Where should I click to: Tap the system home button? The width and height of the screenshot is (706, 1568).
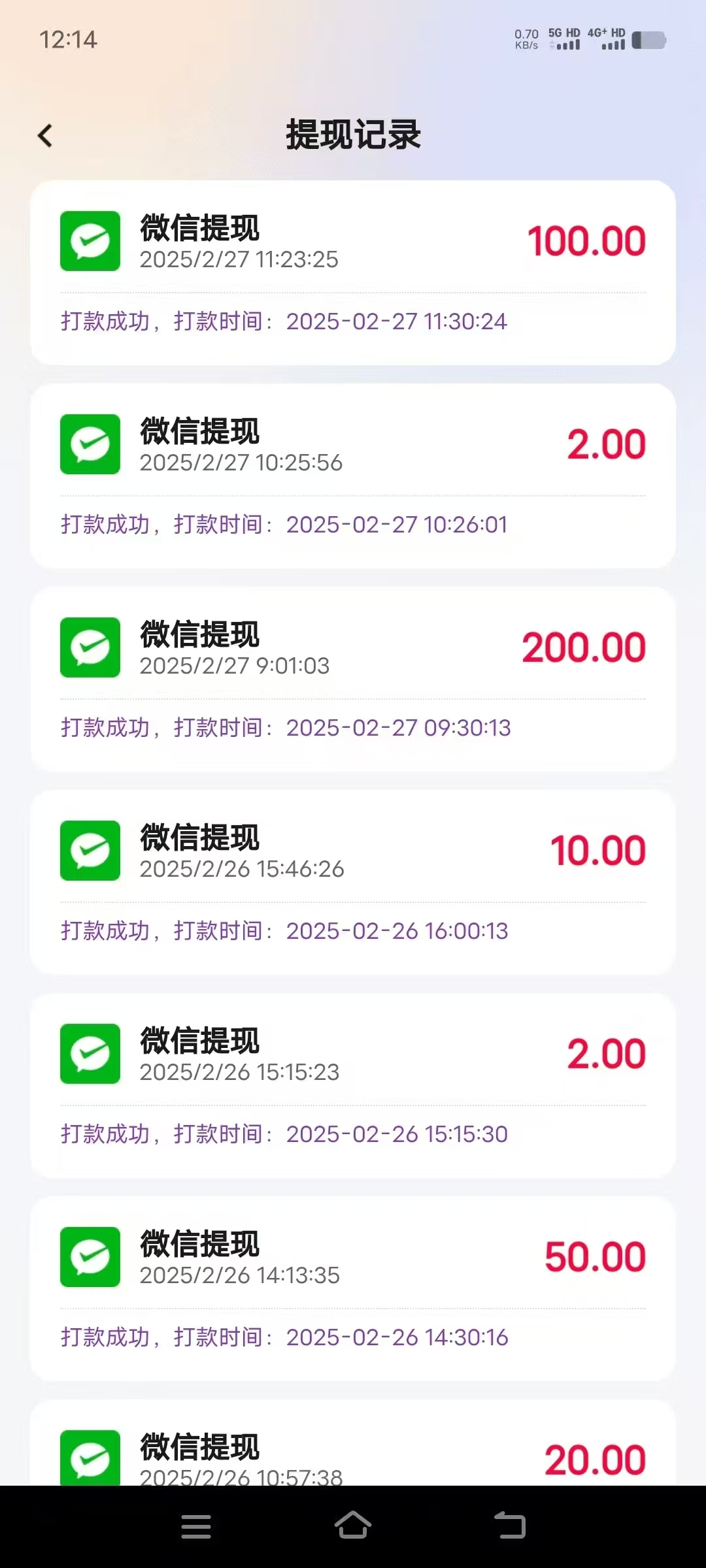pos(353,1526)
